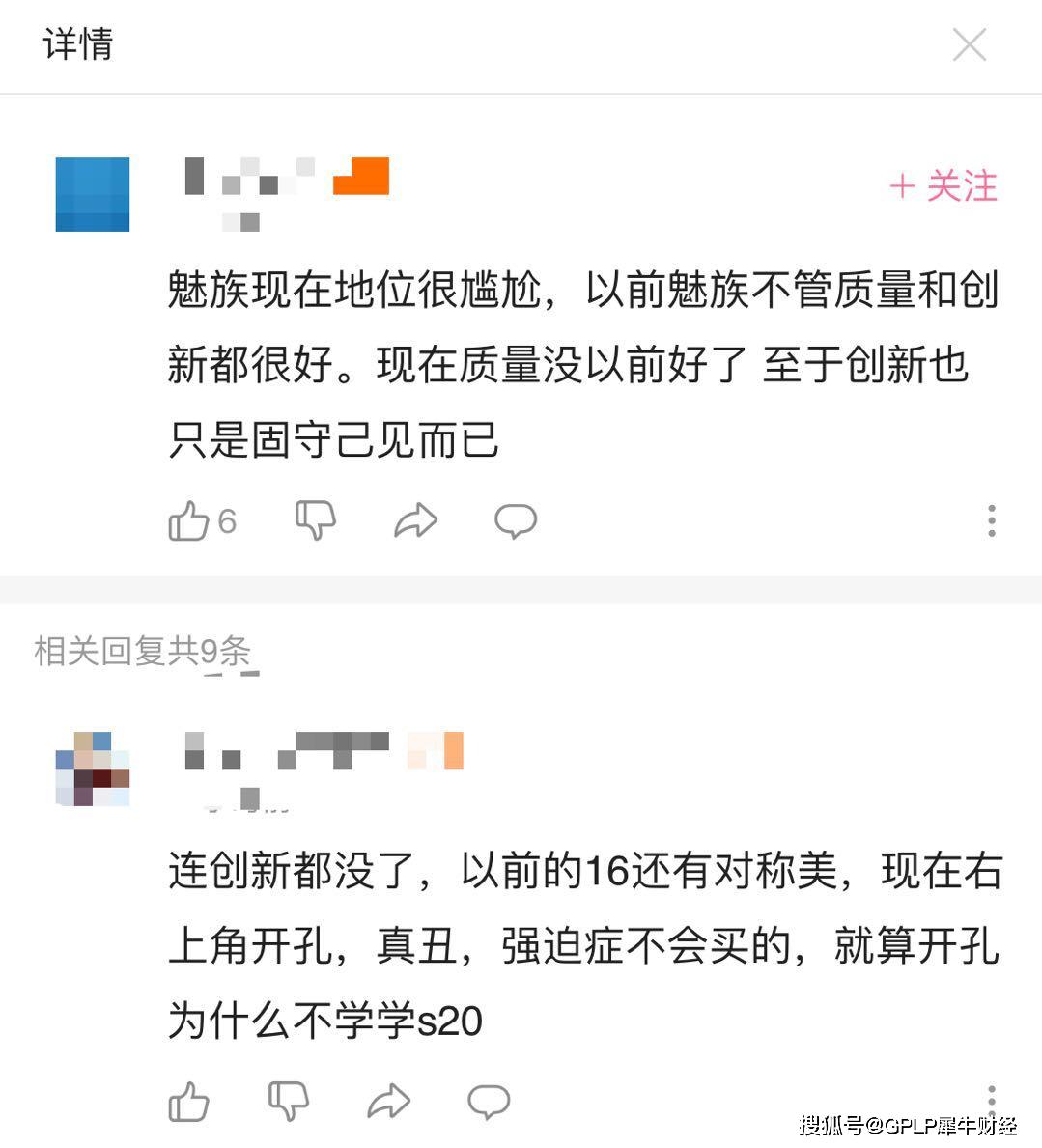Image resolution: width=1042 pixels, height=1148 pixels.
Task: Close the 详情 comment detail panel
Action: tap(969, 45)
